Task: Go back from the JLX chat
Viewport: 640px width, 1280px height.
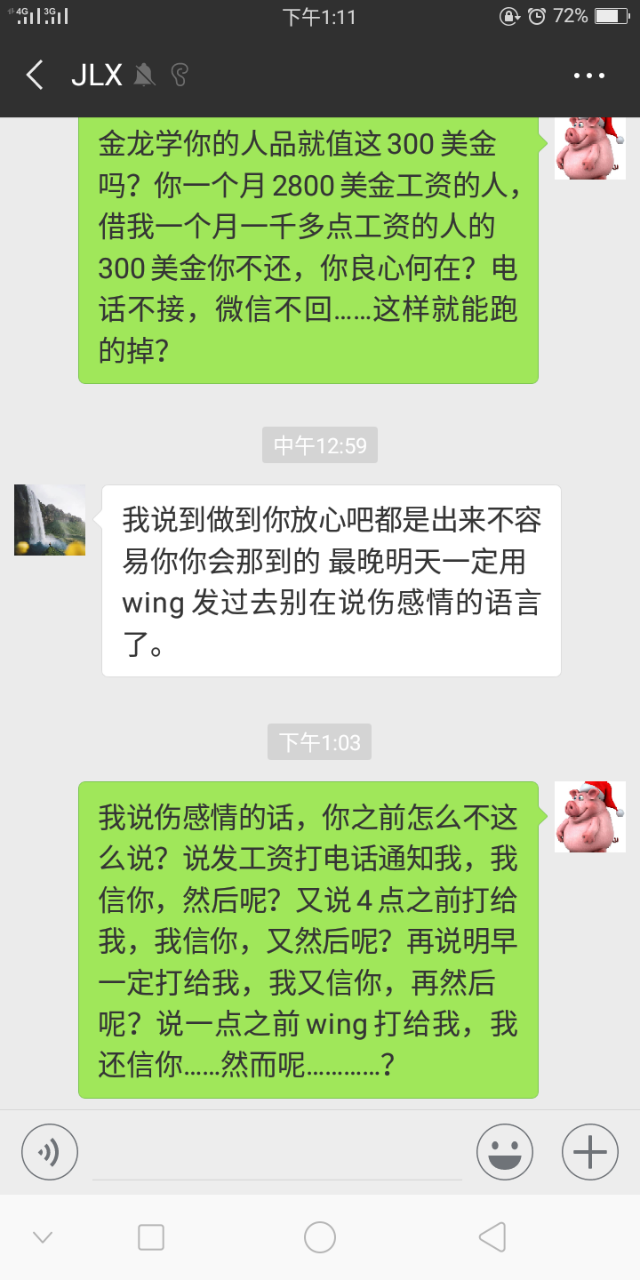Action: click(35, 75)
